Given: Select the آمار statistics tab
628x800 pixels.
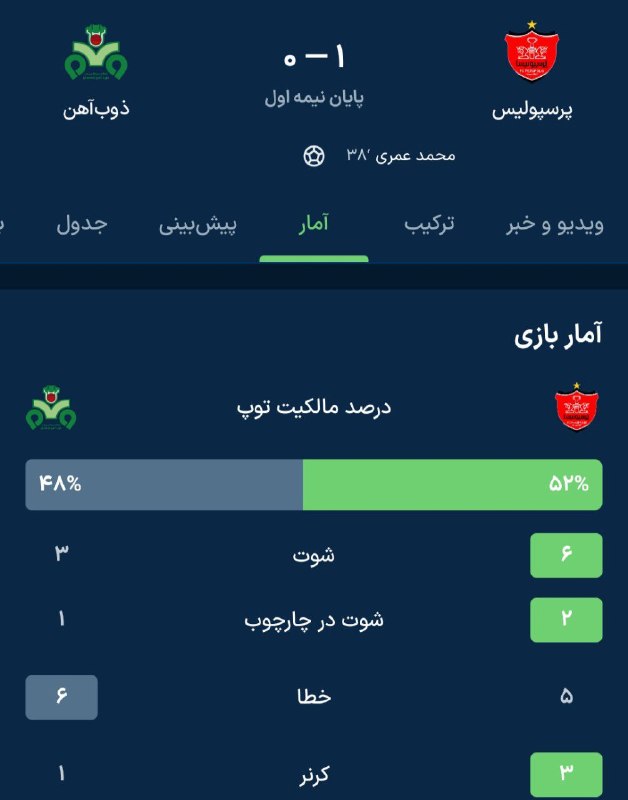Looking at the screenshot, I should [x=313, y=224].
